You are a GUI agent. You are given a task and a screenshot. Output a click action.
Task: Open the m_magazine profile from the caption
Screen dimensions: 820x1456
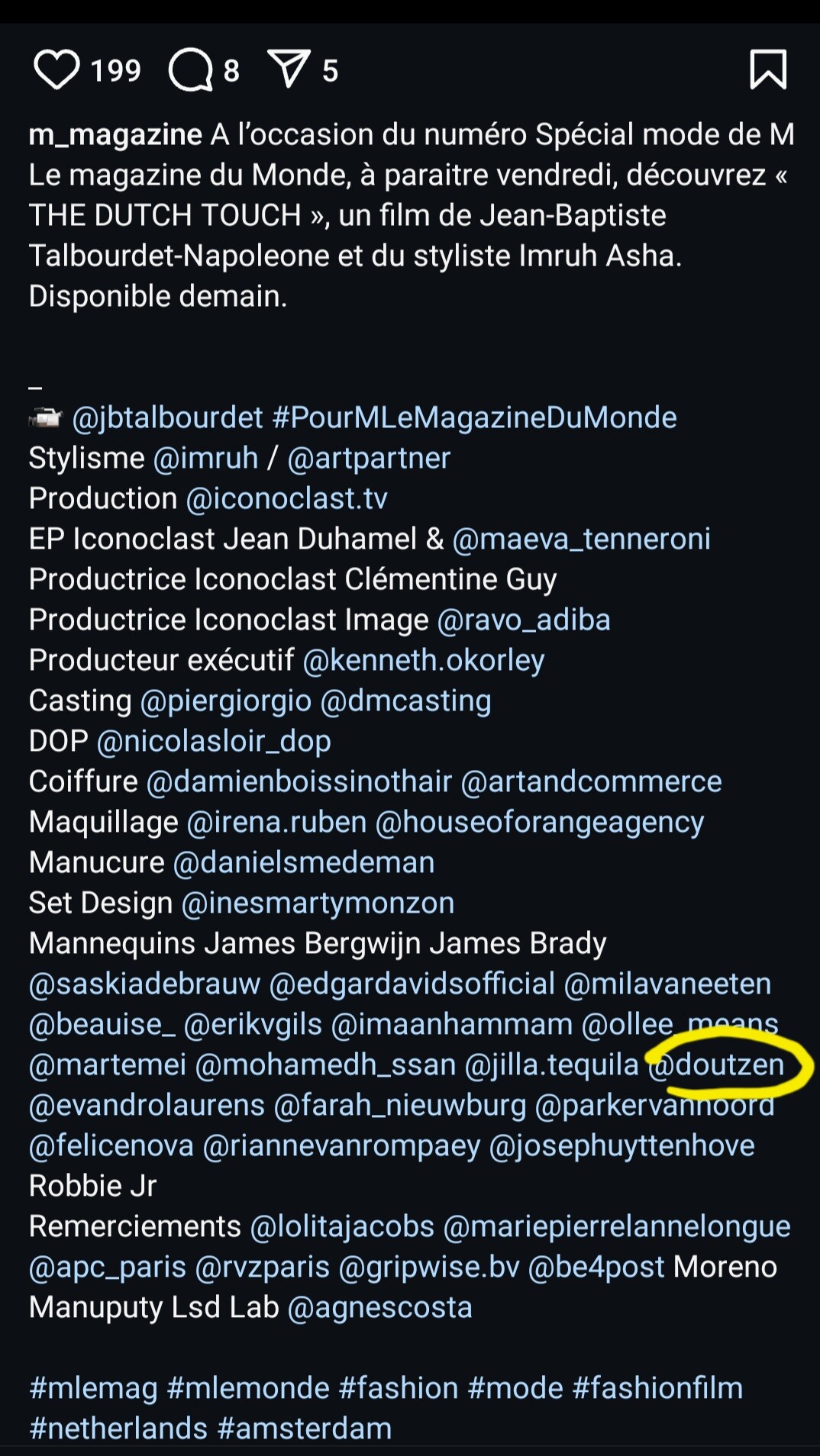click(115, 135)
